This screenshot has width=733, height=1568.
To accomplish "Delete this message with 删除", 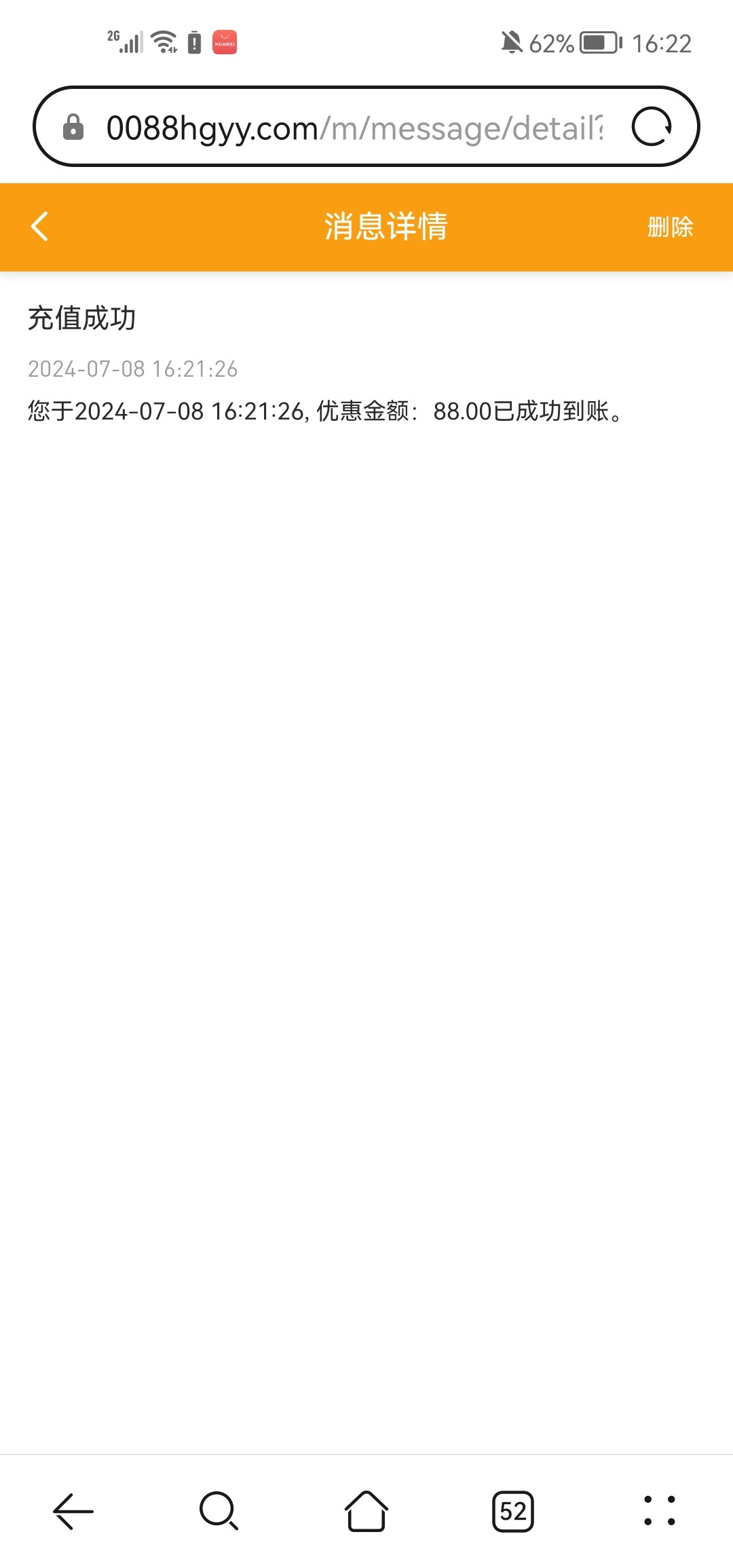I will click(670, 227).
